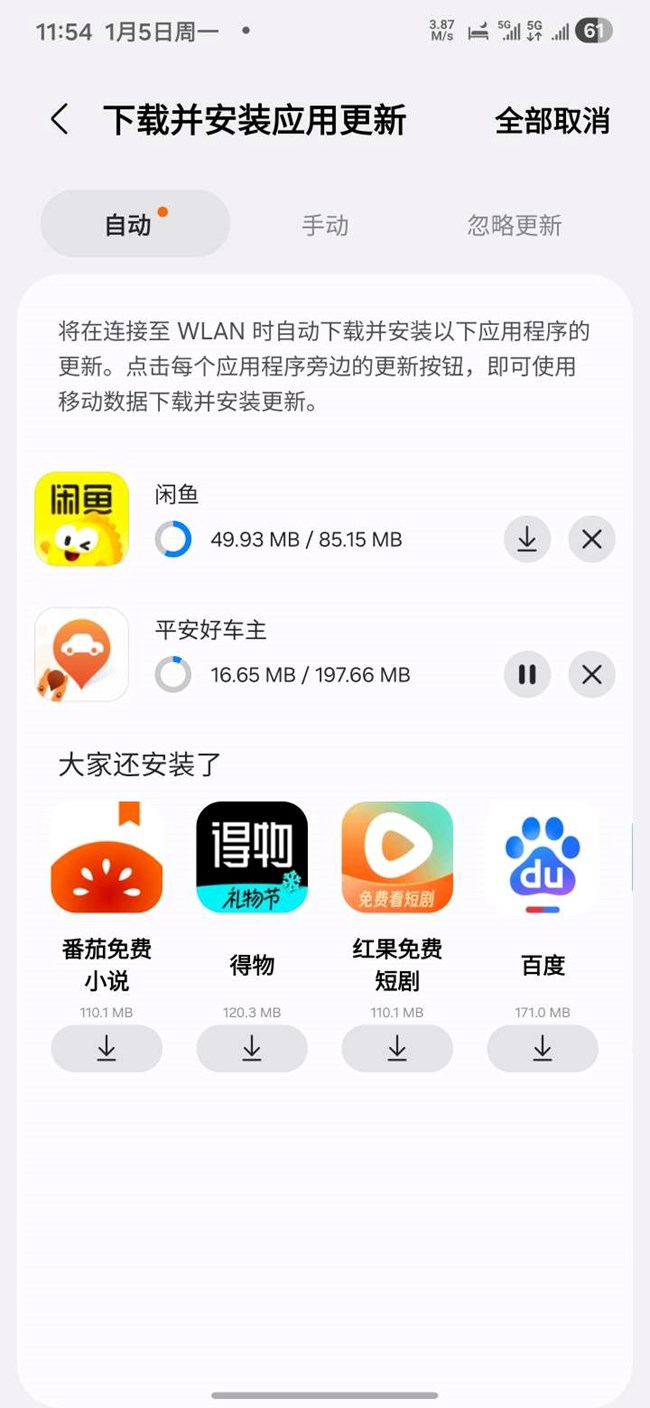Download 番茄免费小说

pos(106,1048)
